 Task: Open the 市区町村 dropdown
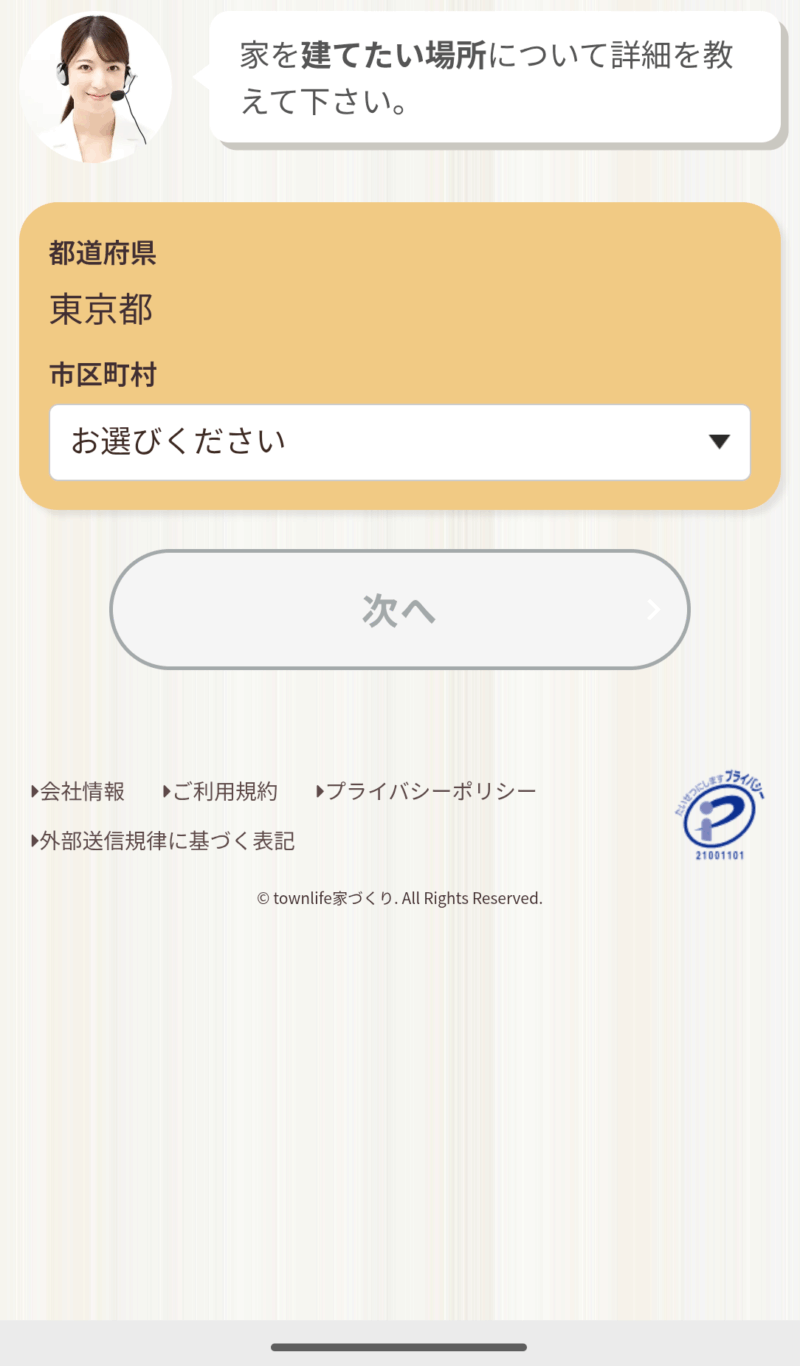pos(399,442)
